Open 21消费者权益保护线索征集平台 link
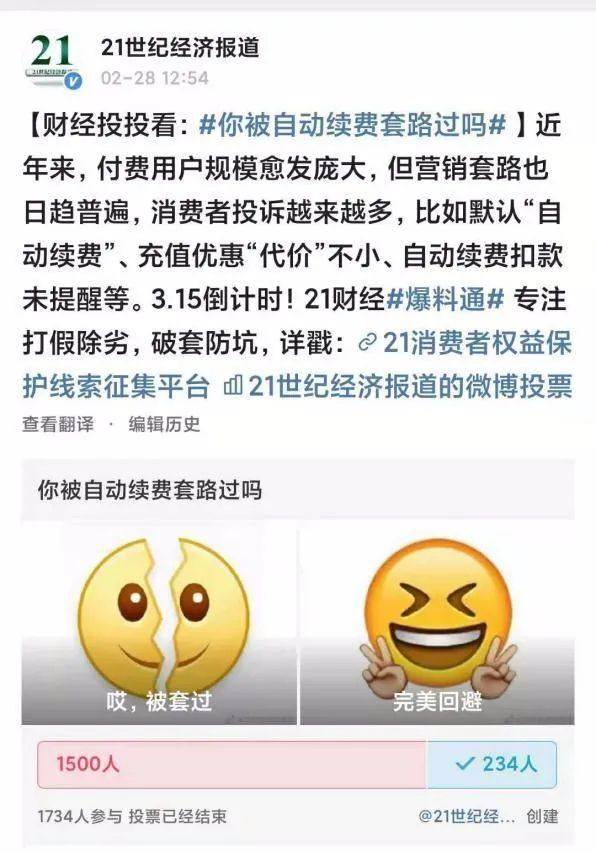 point(297,364)
